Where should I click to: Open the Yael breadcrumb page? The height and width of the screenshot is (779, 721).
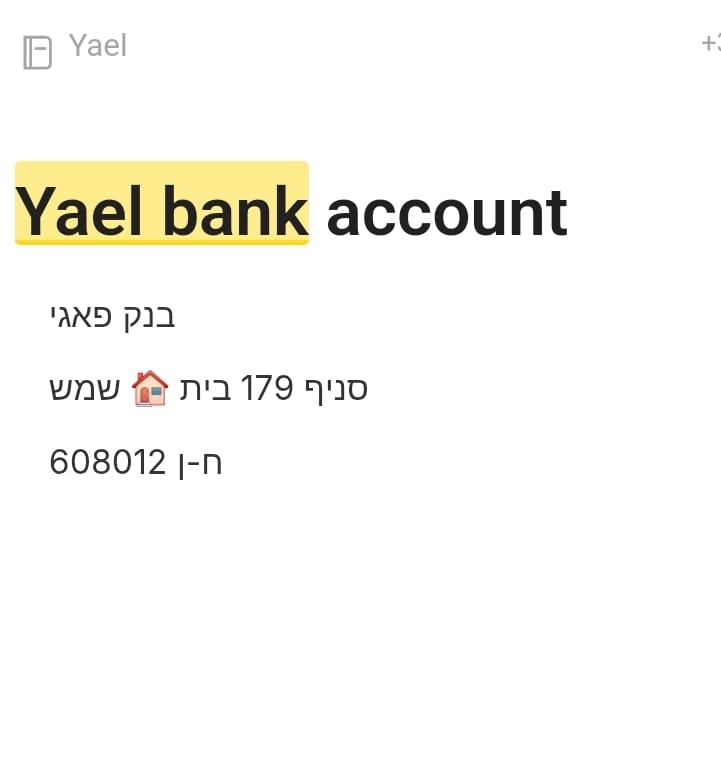pos(96,46)
